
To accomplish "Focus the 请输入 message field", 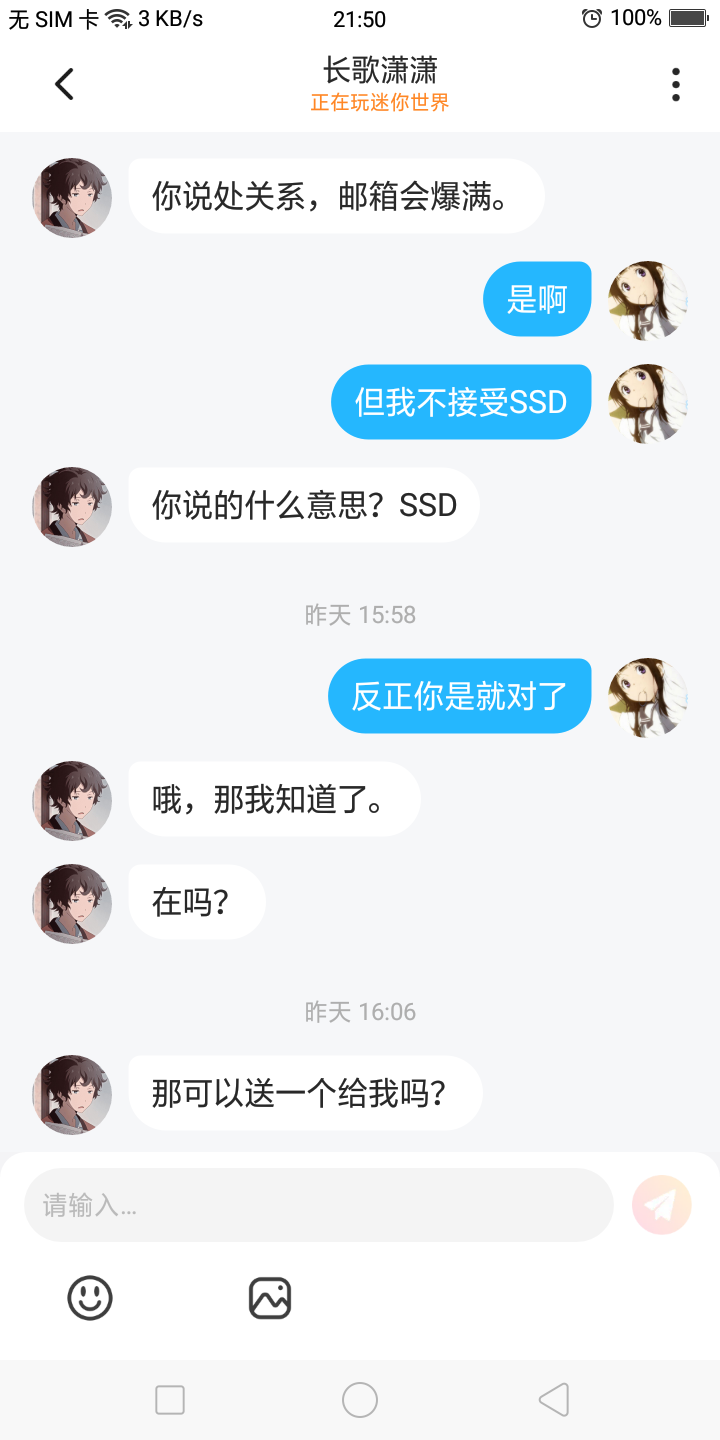I will pos(318,1205).
